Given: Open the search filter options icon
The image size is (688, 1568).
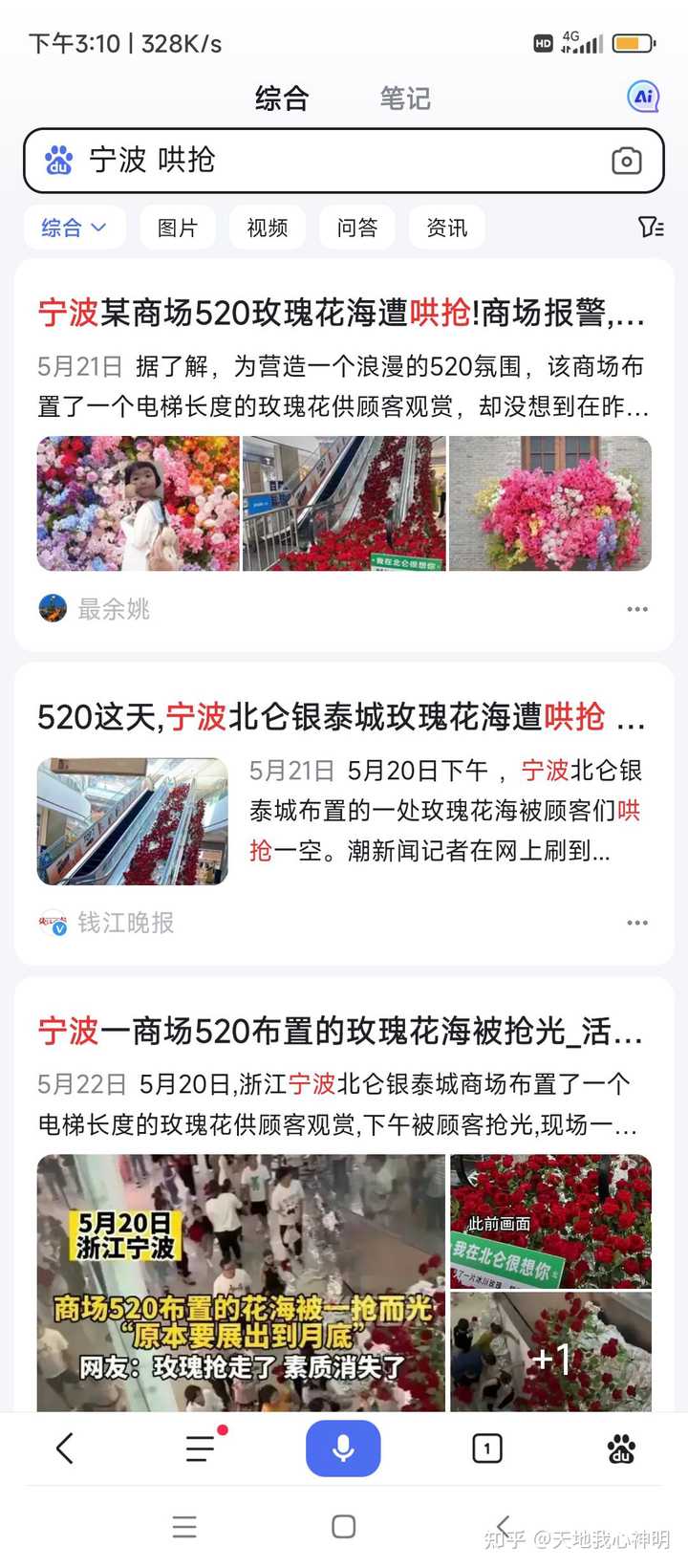Looking at the screenshot, I should [x=651, y=227].
